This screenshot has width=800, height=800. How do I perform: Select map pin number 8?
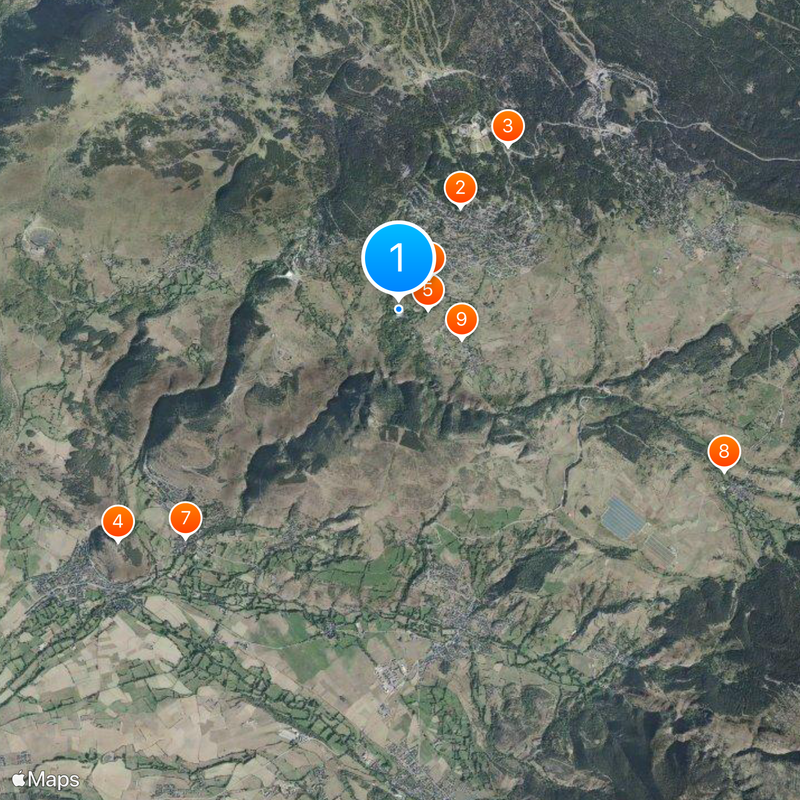(x=724, y=451)
